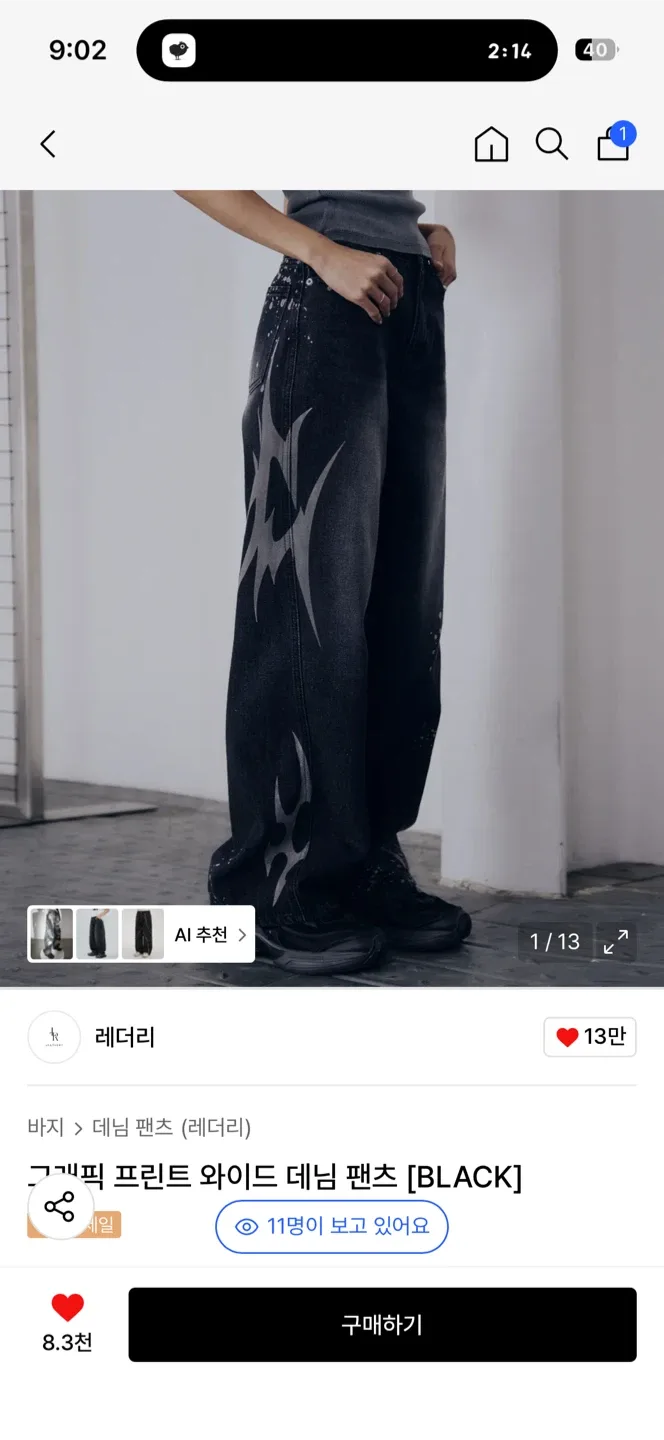664x1440 pixels.
Task: Open 데님 팬츠 (레더리) breadcrumb
Action: [171, 1128]
